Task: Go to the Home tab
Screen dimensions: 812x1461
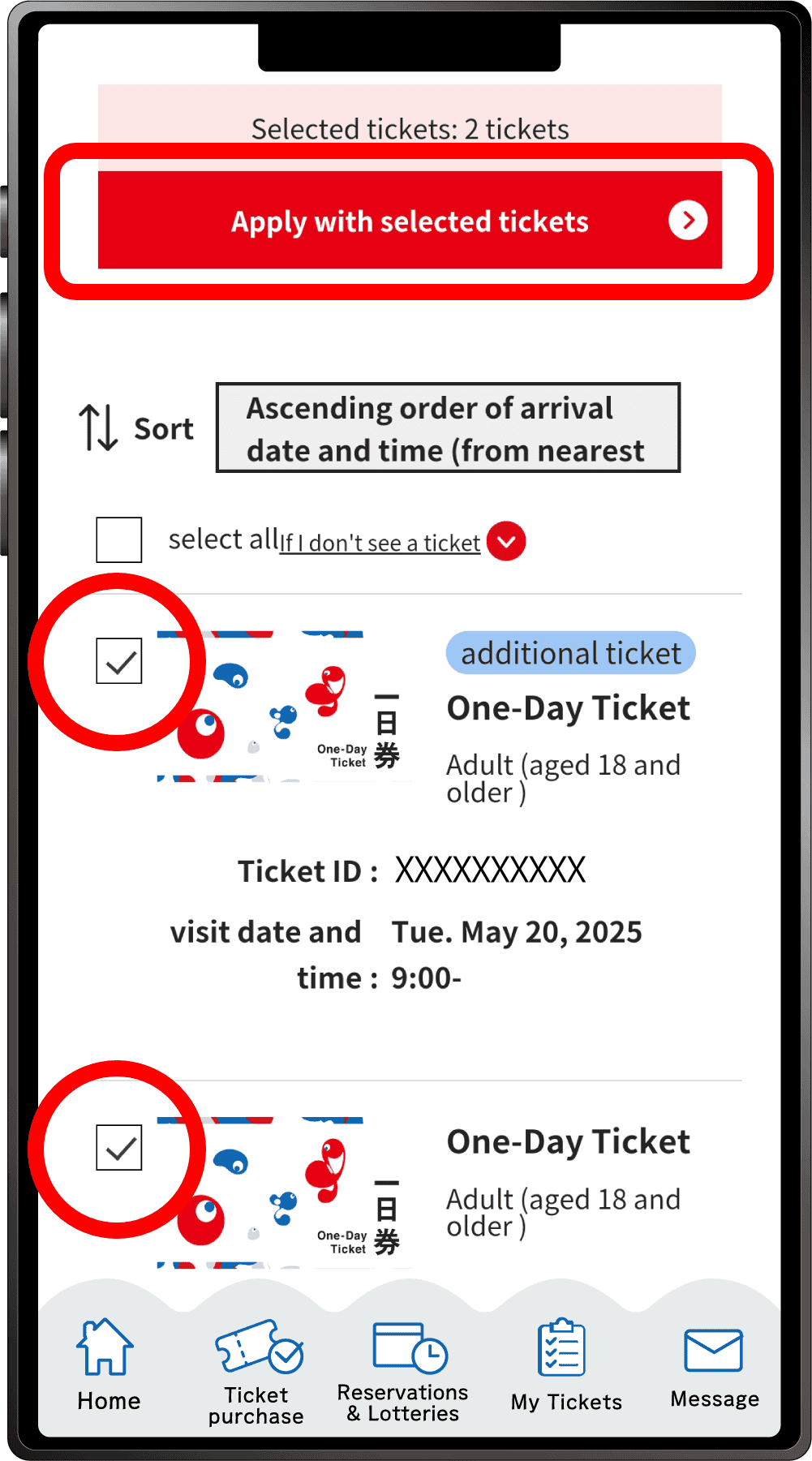Action: [x=108, y=1364]
